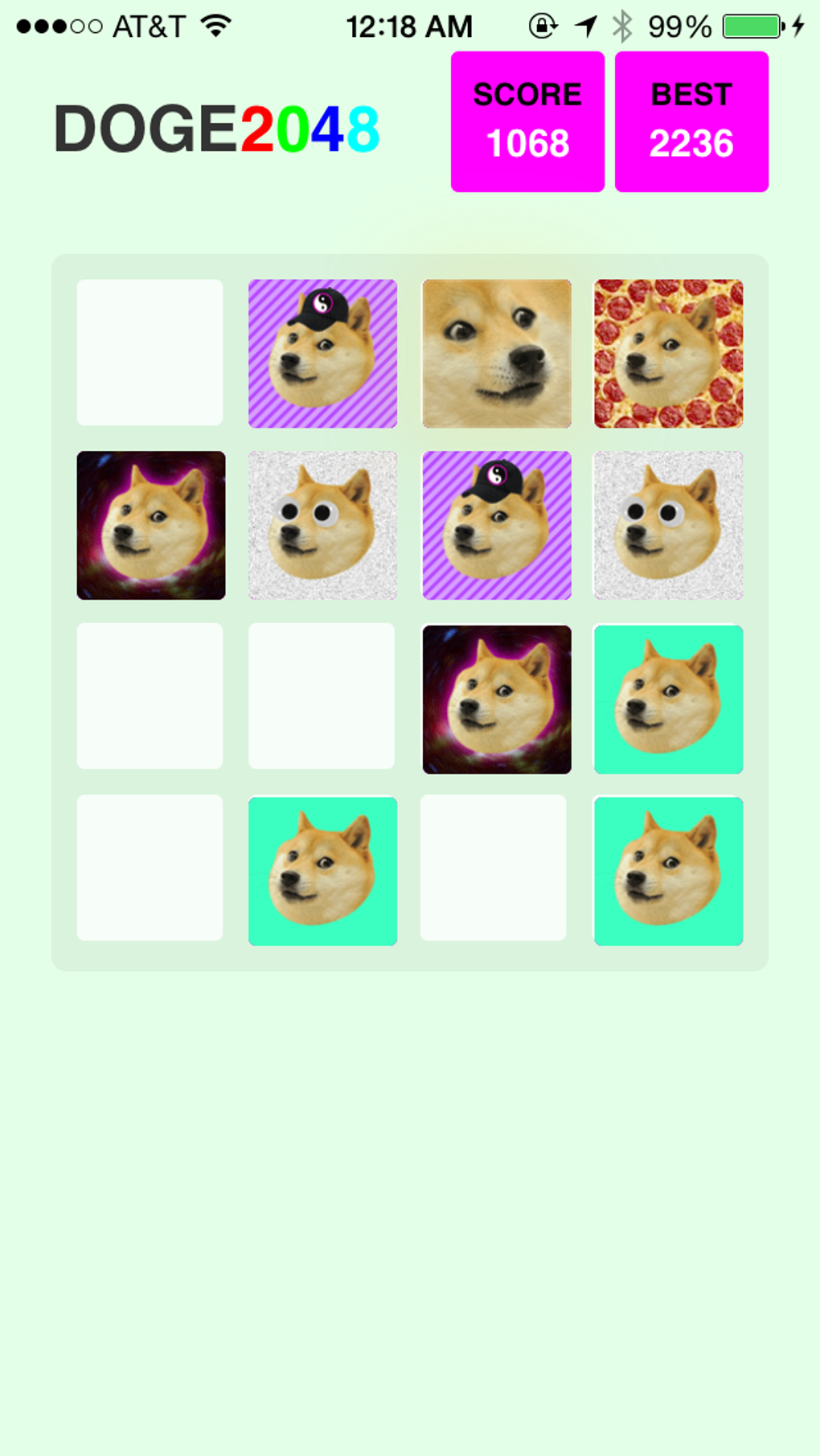Click the BEST 2236 display
The width and height of the screenshot is (820, 1456).
691,120
